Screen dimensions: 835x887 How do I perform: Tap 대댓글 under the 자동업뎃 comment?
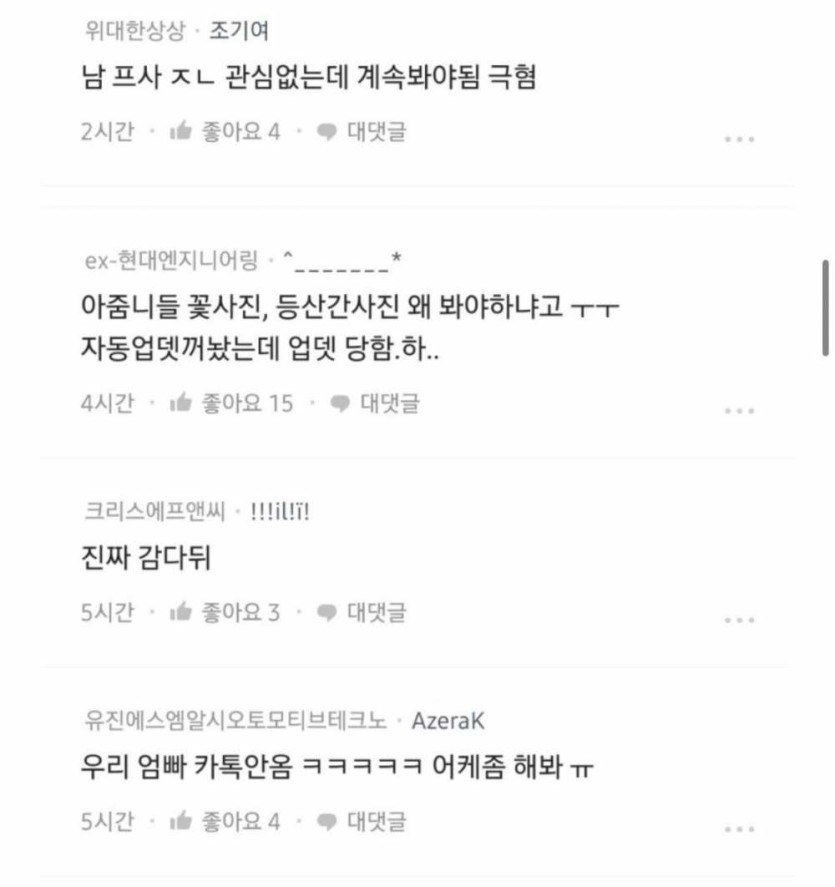[375, 403]
